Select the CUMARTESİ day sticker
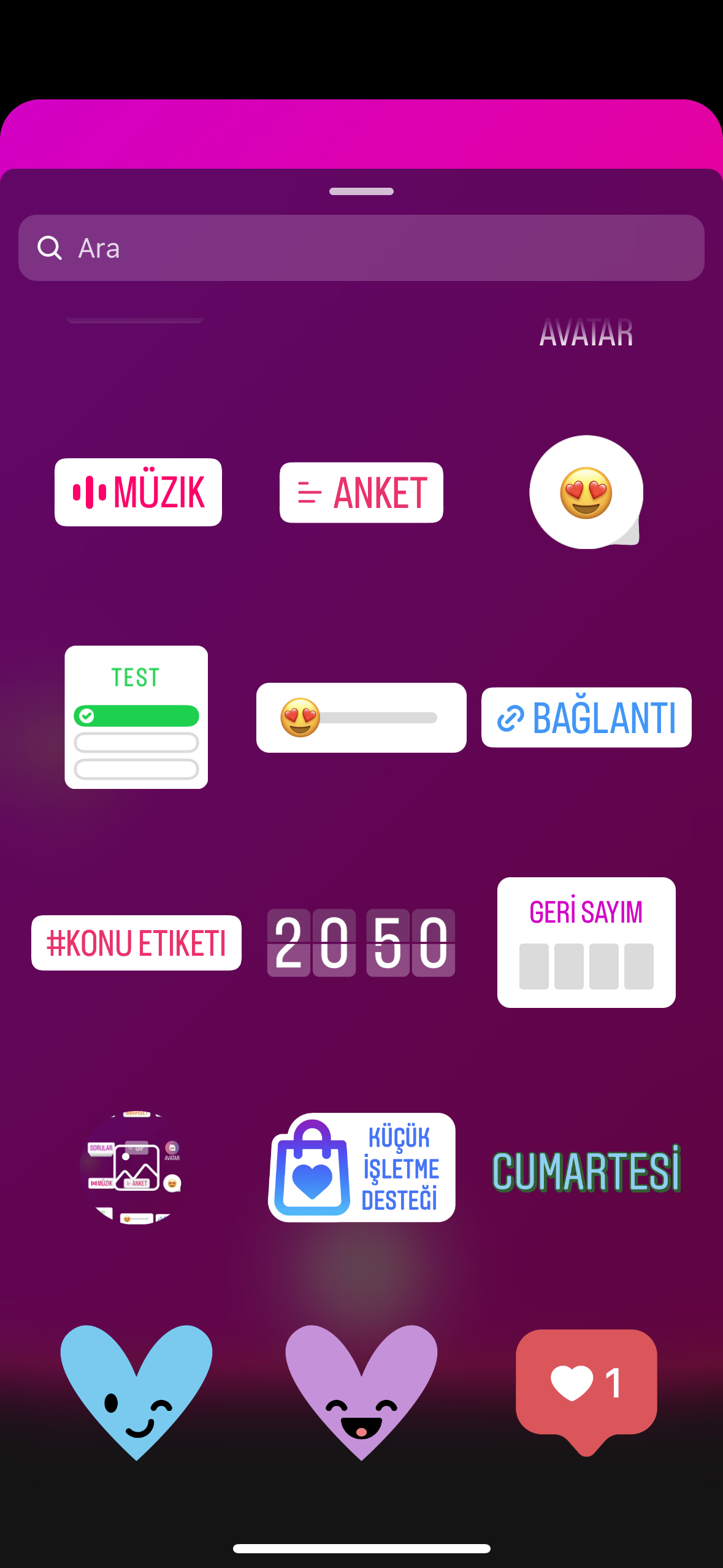The image size is (723, 1568). pyautogui.click(x=586, y=1169)
